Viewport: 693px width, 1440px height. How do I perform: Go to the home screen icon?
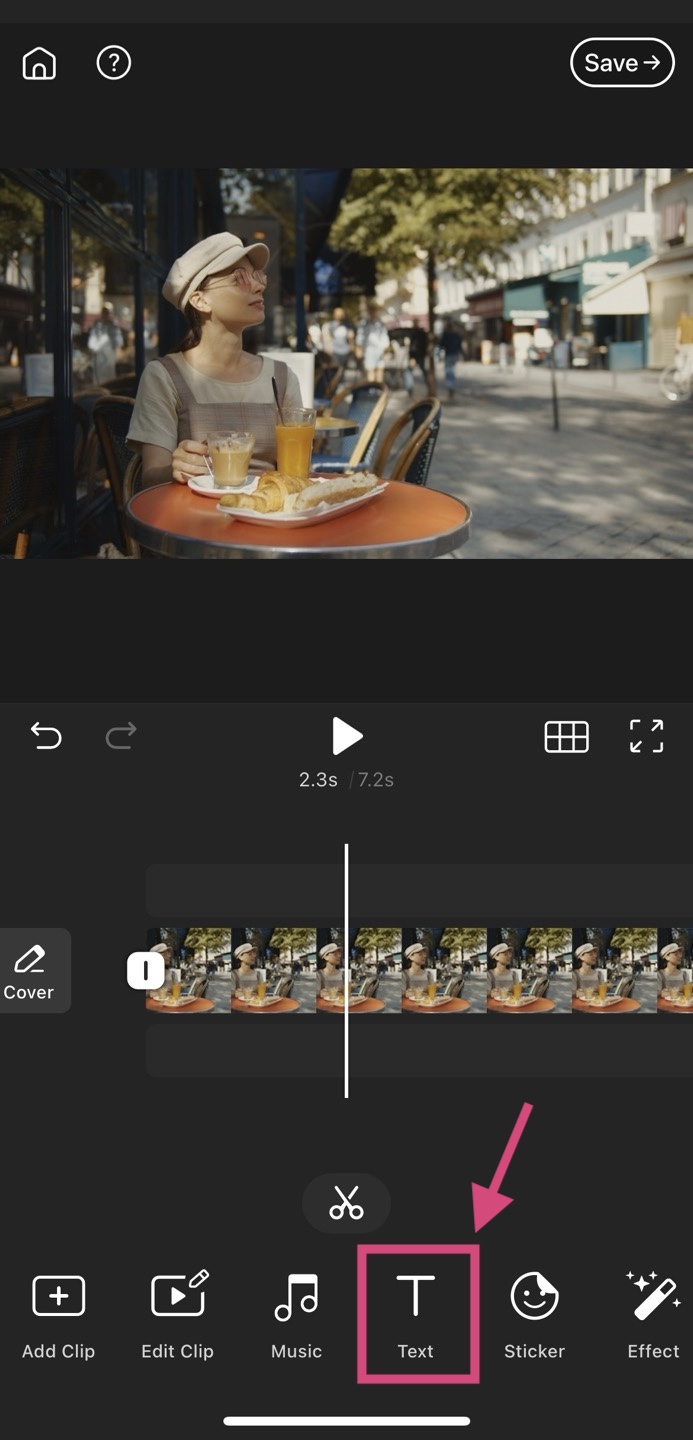pyautogui.click(x=39, y=63)
